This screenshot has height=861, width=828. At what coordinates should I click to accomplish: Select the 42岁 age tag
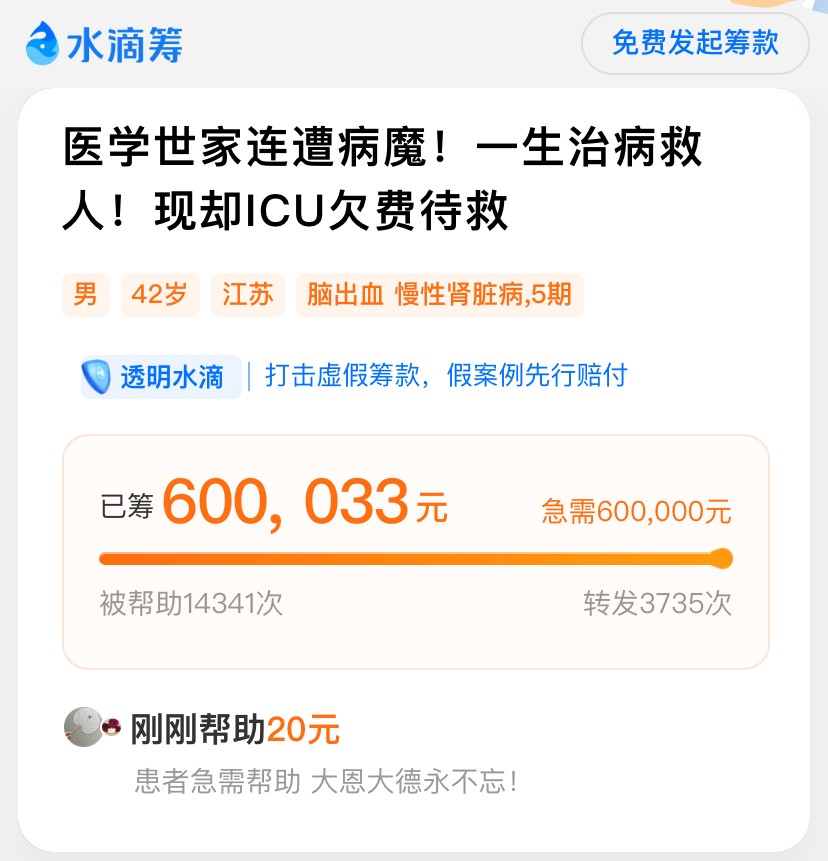[158, 295]
